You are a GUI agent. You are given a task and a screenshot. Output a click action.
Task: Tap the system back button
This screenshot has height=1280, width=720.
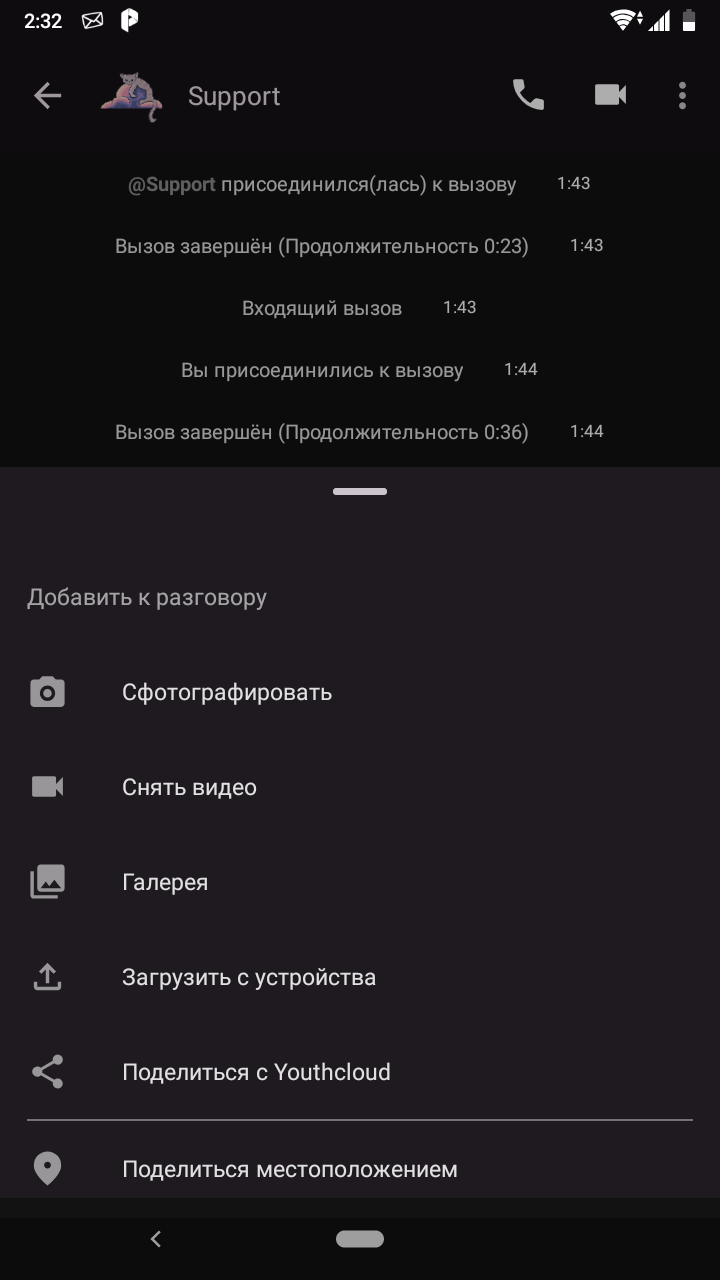pos(155,1239)
